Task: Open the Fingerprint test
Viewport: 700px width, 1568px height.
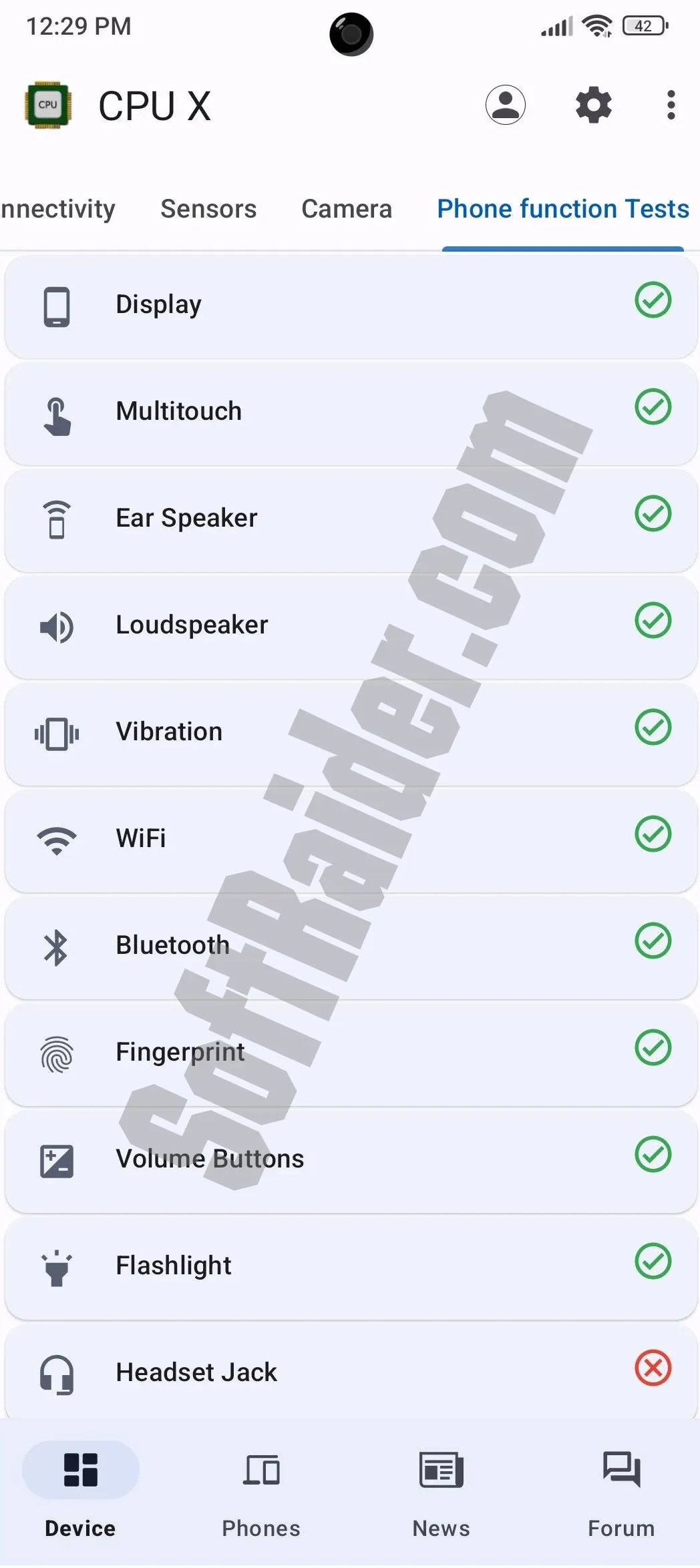Action: click(350, 1053)
